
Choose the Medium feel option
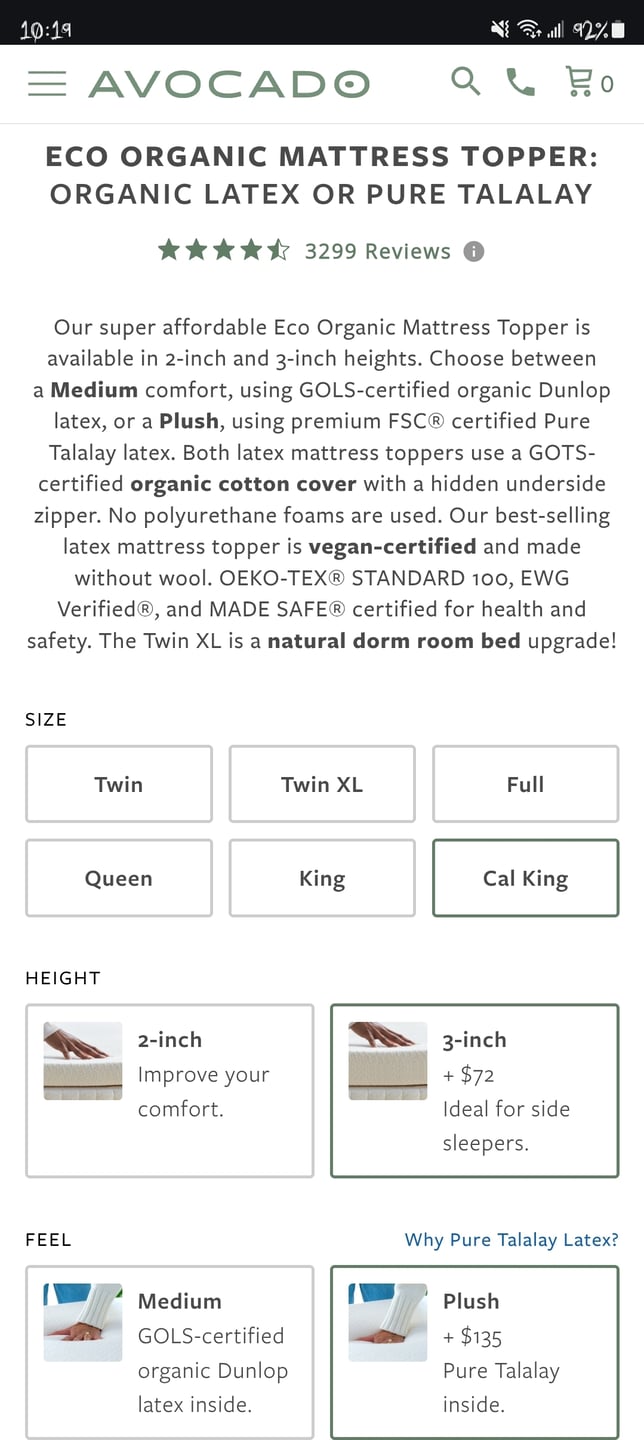coord(170,1352)
